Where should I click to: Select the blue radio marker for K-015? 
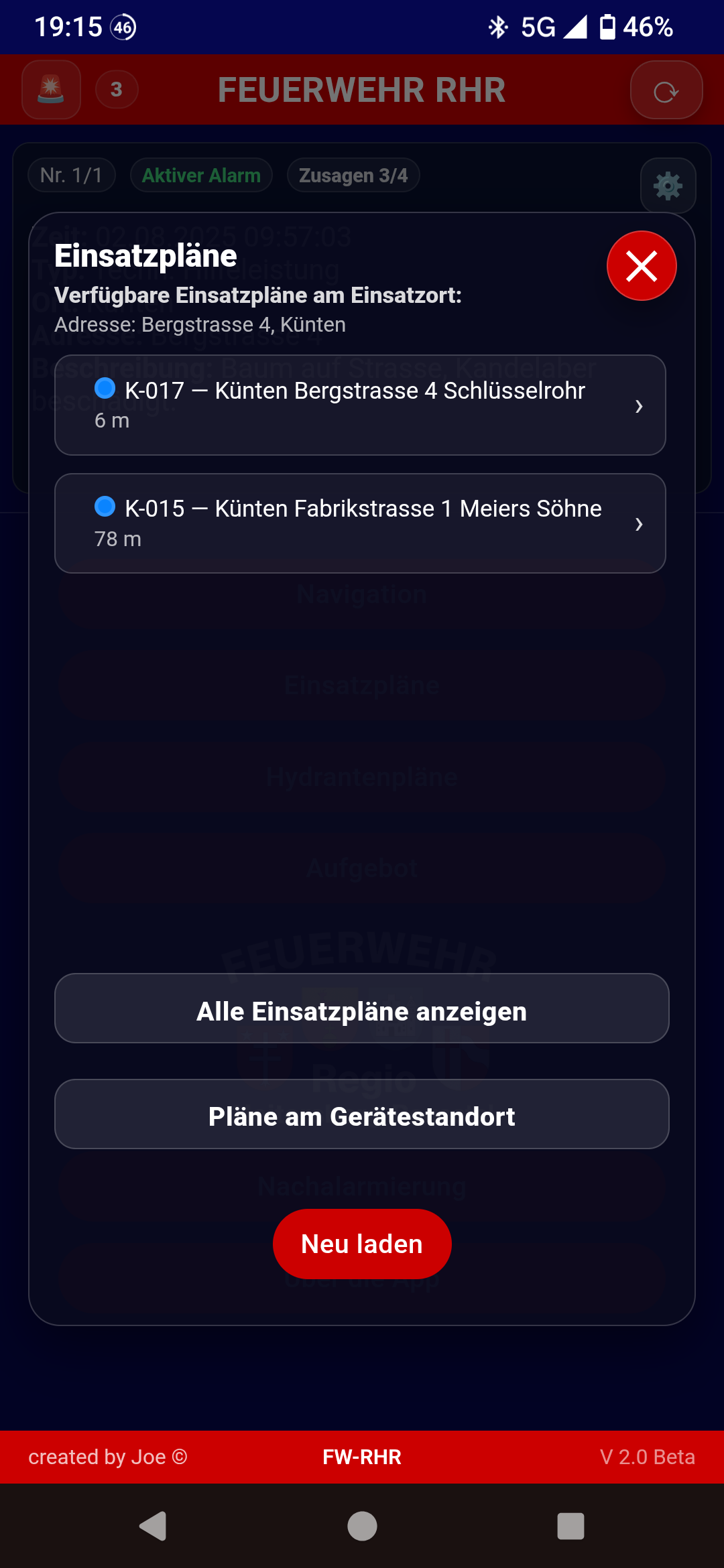(x=105, y=508)
